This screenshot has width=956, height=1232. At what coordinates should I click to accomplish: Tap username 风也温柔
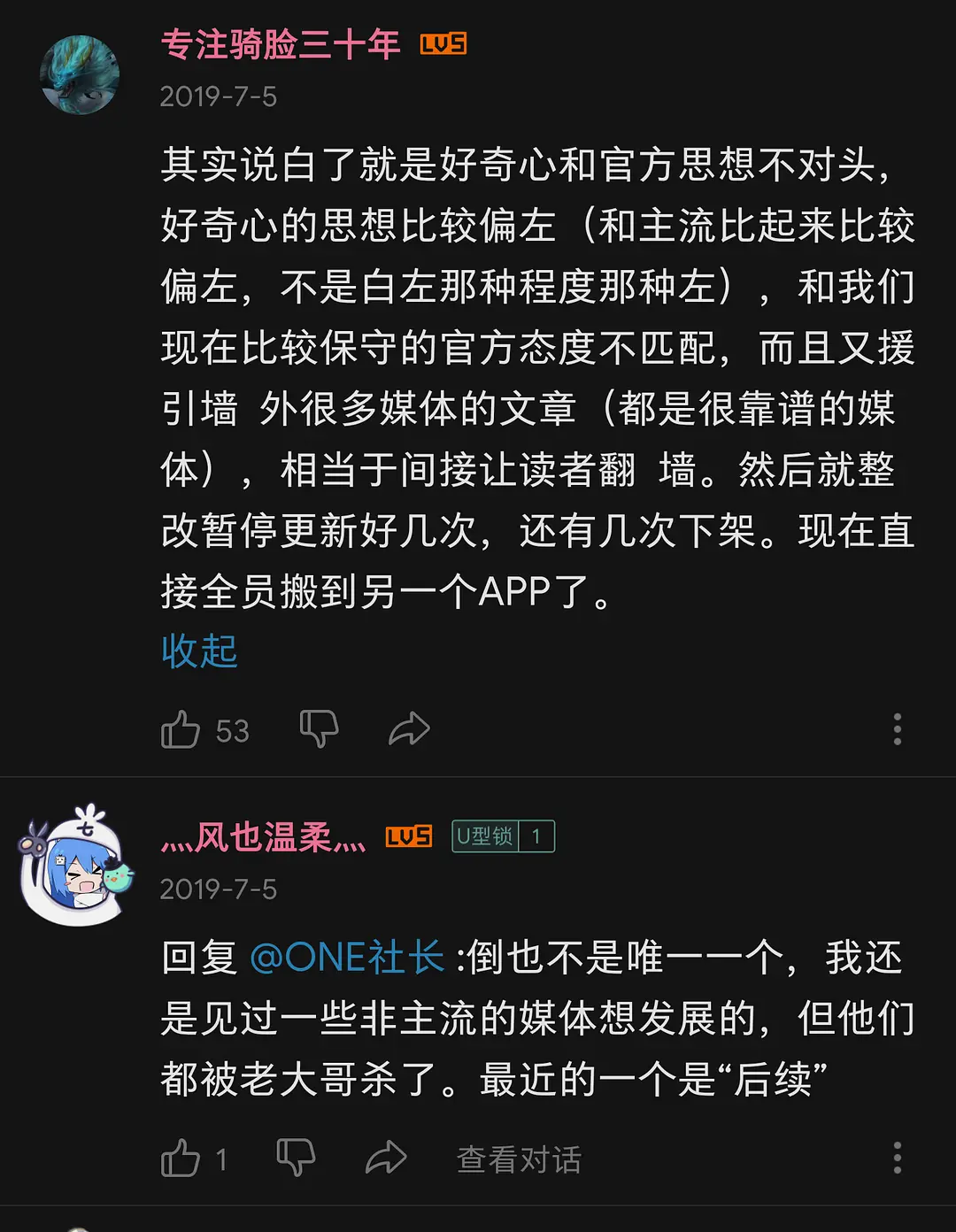(263, 836)
